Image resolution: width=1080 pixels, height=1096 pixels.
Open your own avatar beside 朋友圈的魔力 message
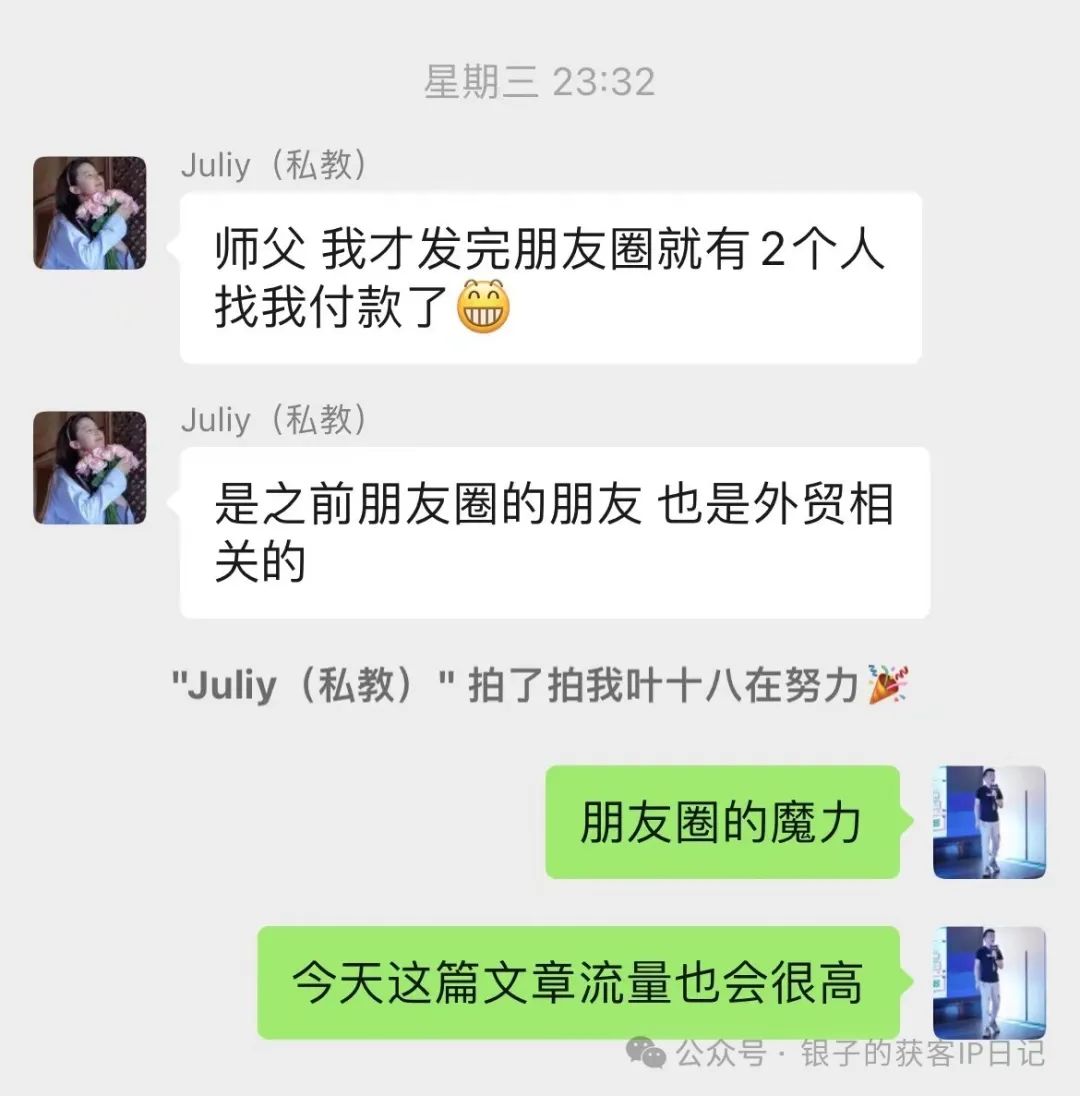(x=989, y=820)
